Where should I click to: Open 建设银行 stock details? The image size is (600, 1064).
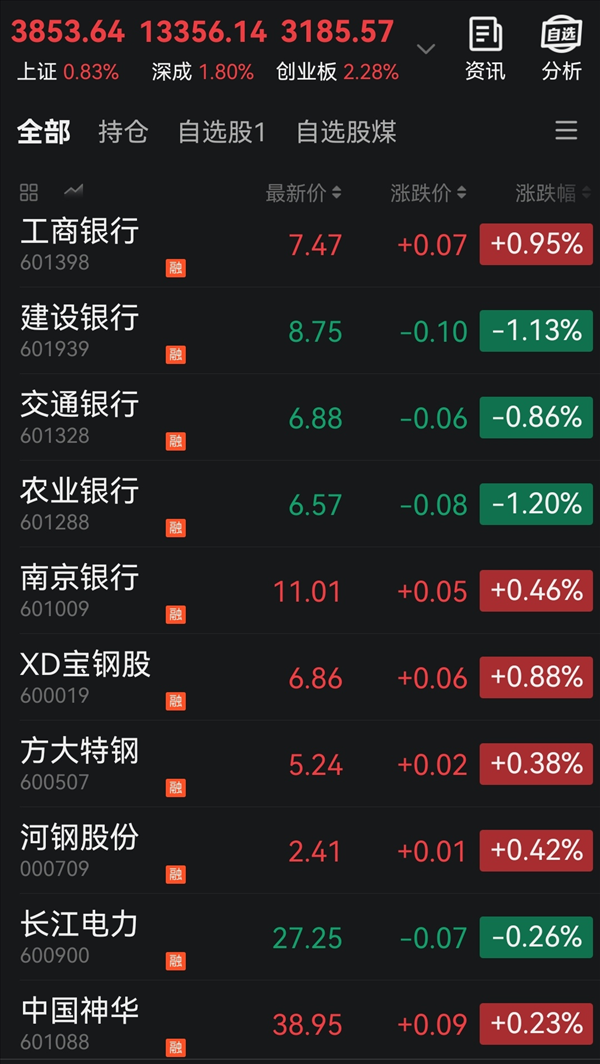[x=300, y=330]
